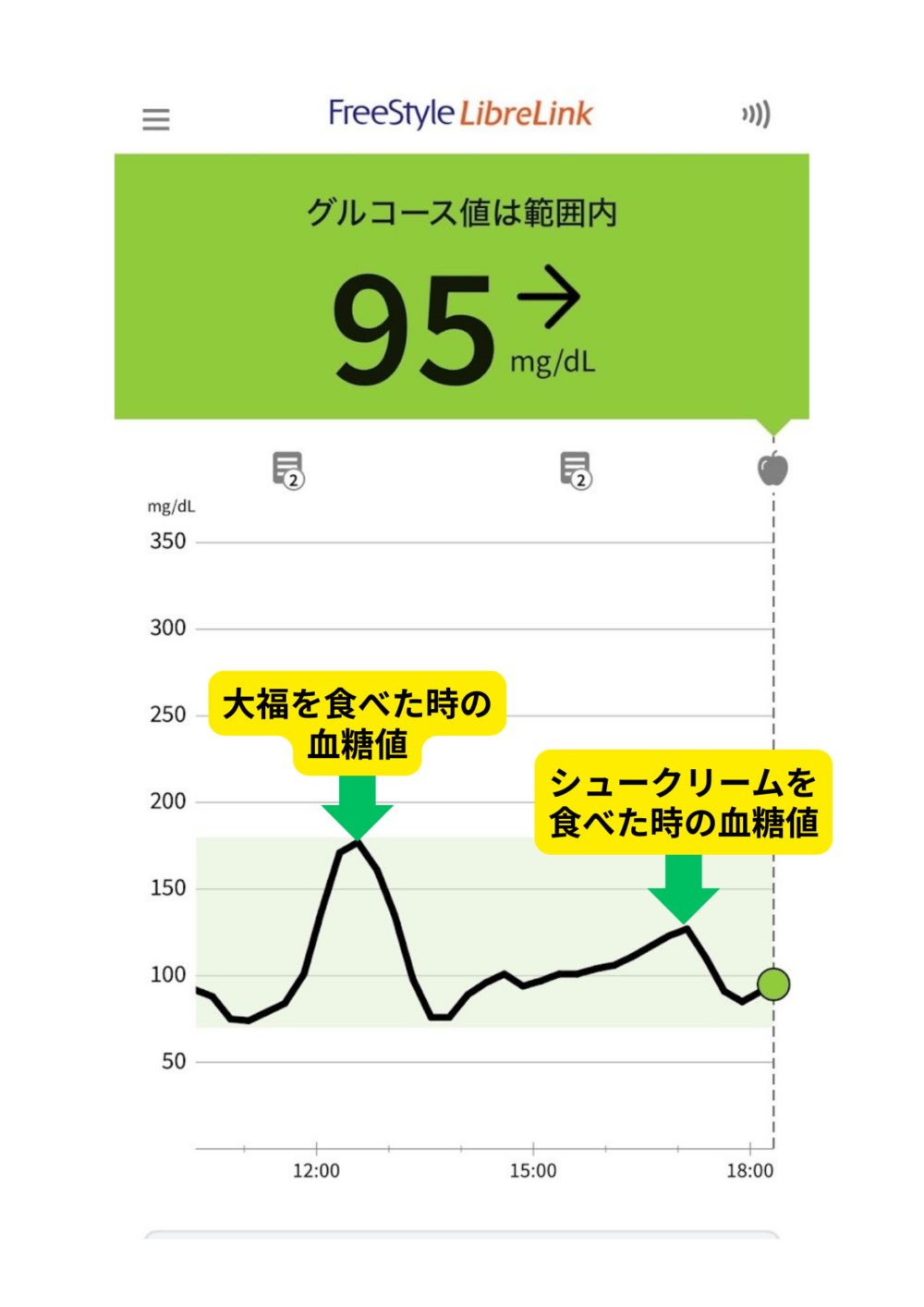Tap the dashed current-time marker line
Image resolution: width=924 pixels, height=1307 pixels.
coord(772,647)
